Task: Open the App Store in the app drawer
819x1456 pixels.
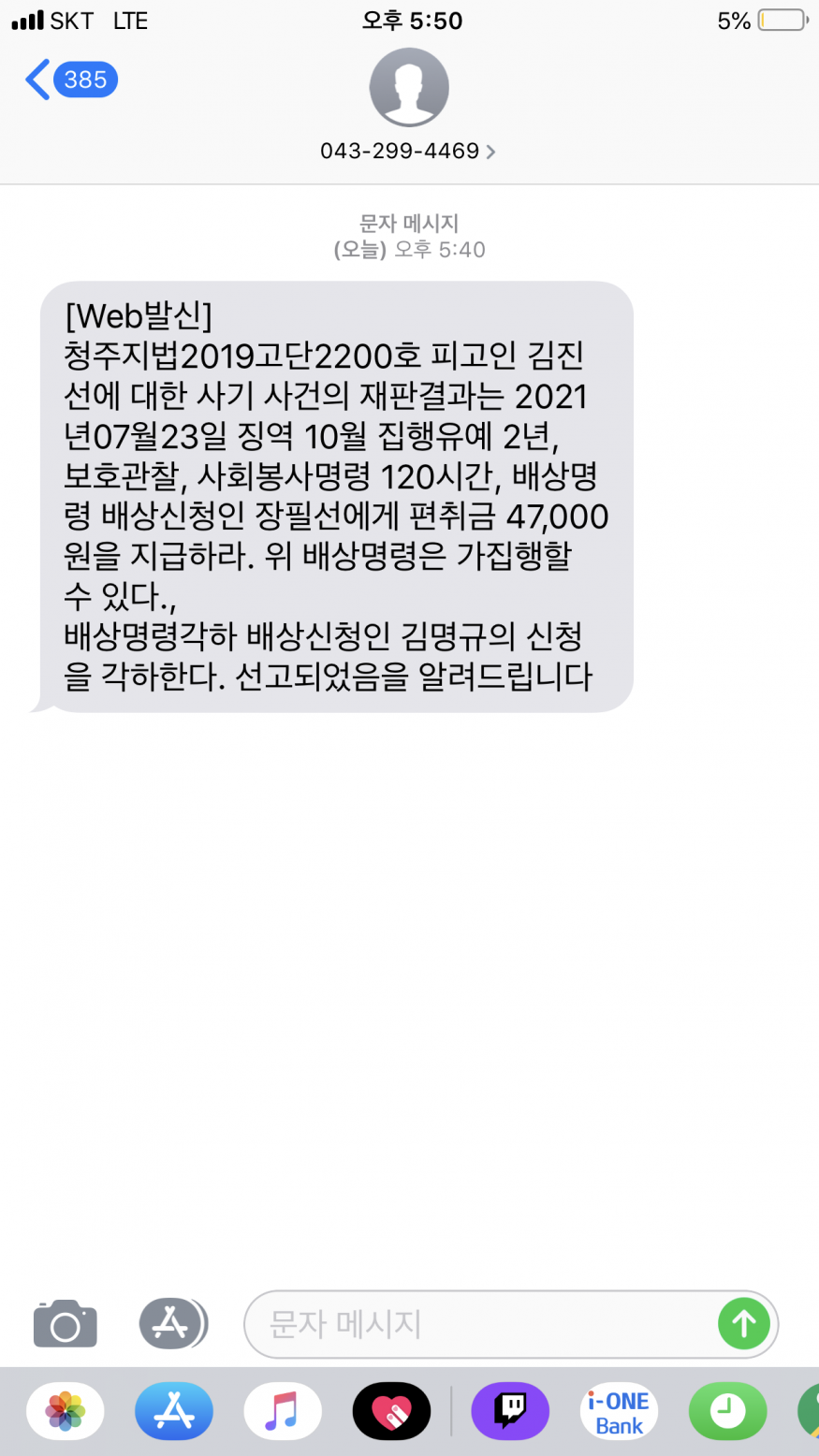Action: (174, 1411)
